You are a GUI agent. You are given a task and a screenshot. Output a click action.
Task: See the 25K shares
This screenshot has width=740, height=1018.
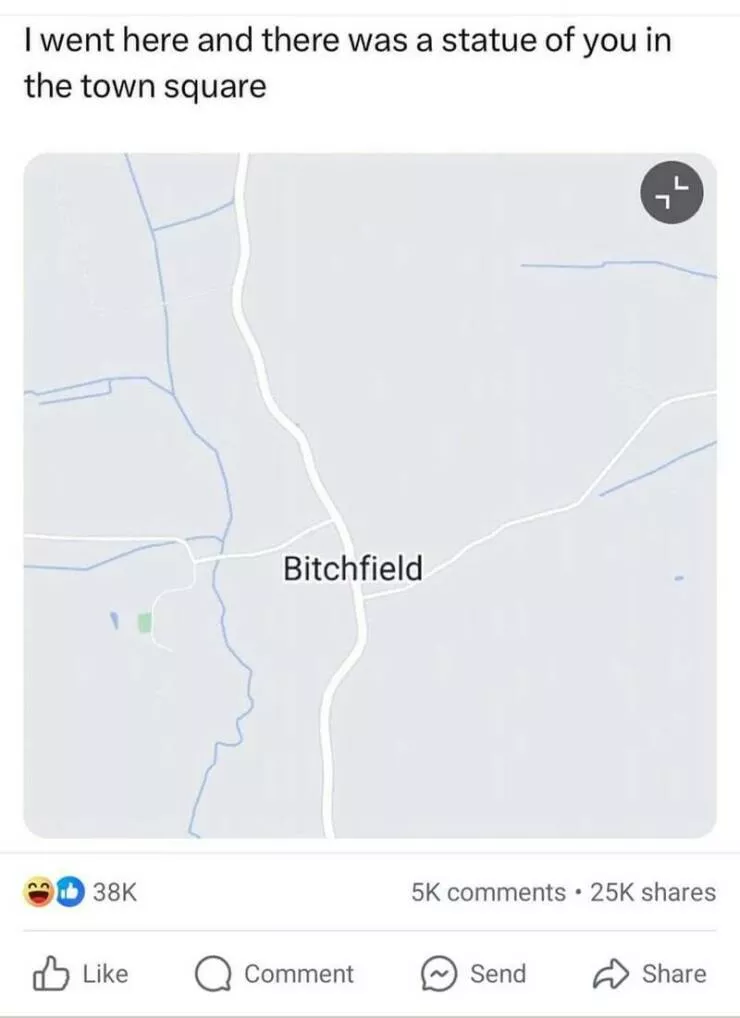pyautogui.click(x=653, y=892)
